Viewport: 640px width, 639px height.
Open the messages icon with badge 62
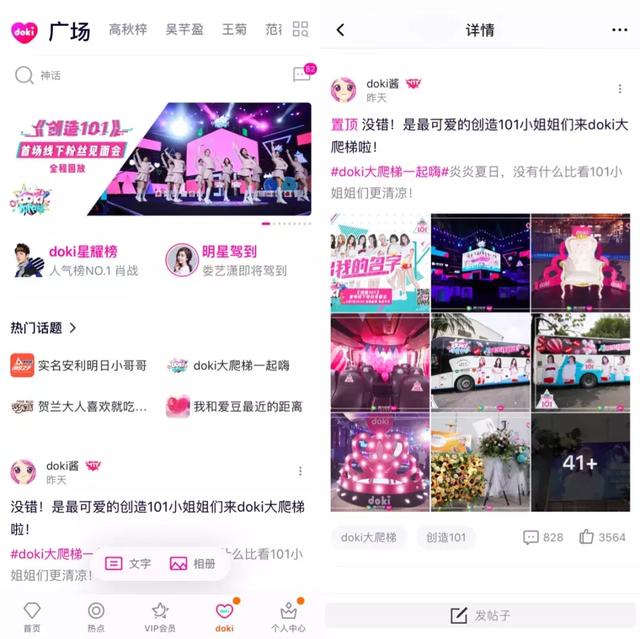[301, 75]
